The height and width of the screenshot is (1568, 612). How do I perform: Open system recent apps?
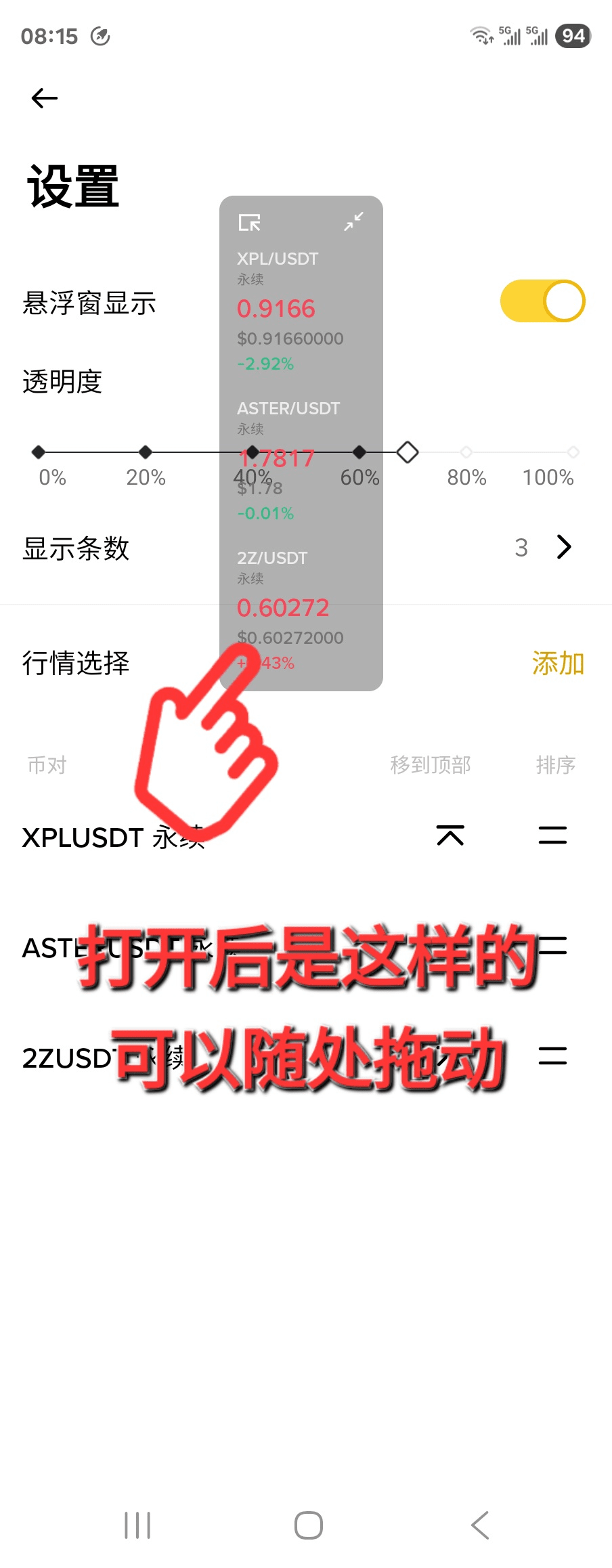pos(137,1525)
